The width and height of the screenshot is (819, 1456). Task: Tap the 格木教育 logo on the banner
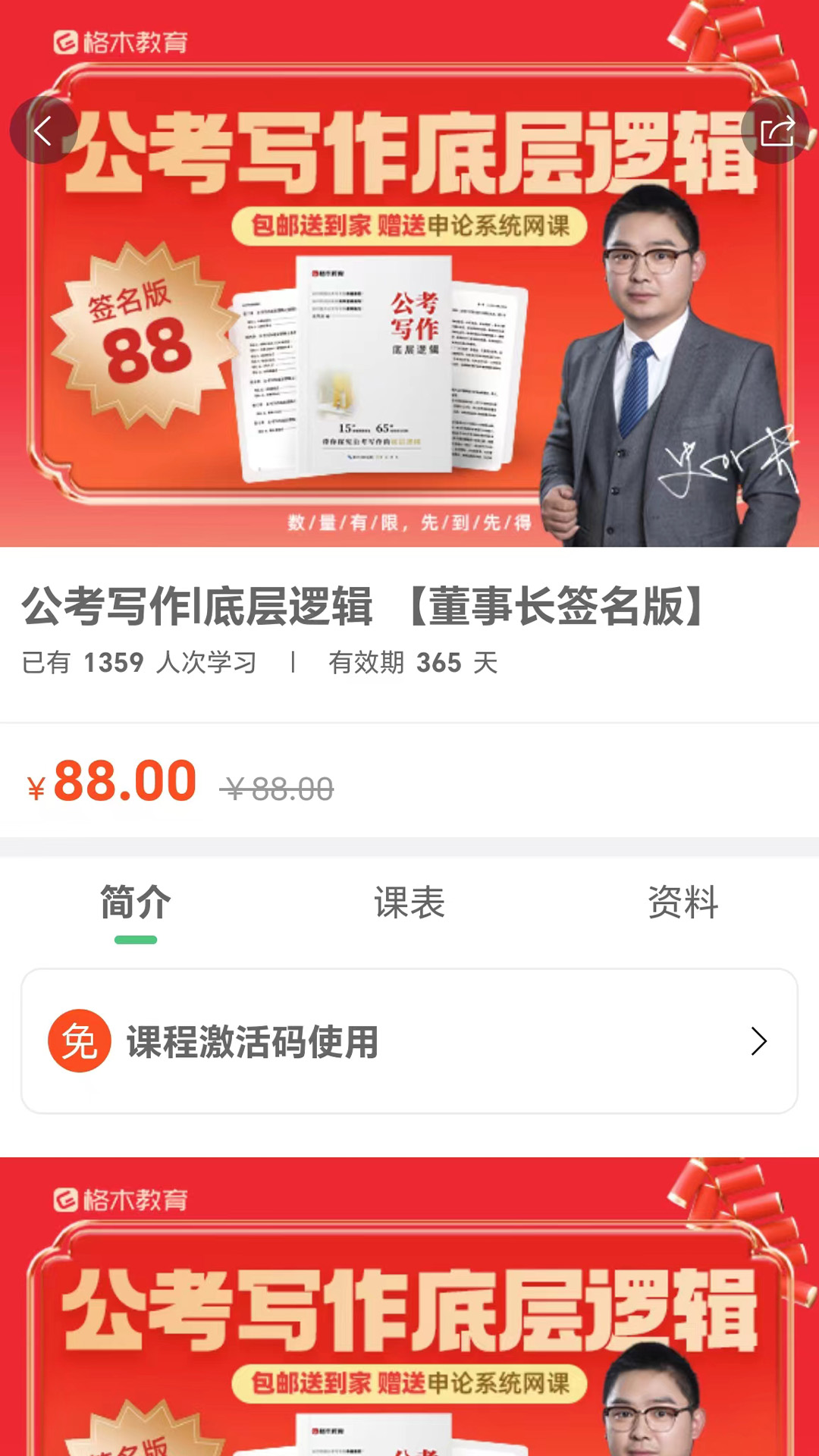point(121,43)
